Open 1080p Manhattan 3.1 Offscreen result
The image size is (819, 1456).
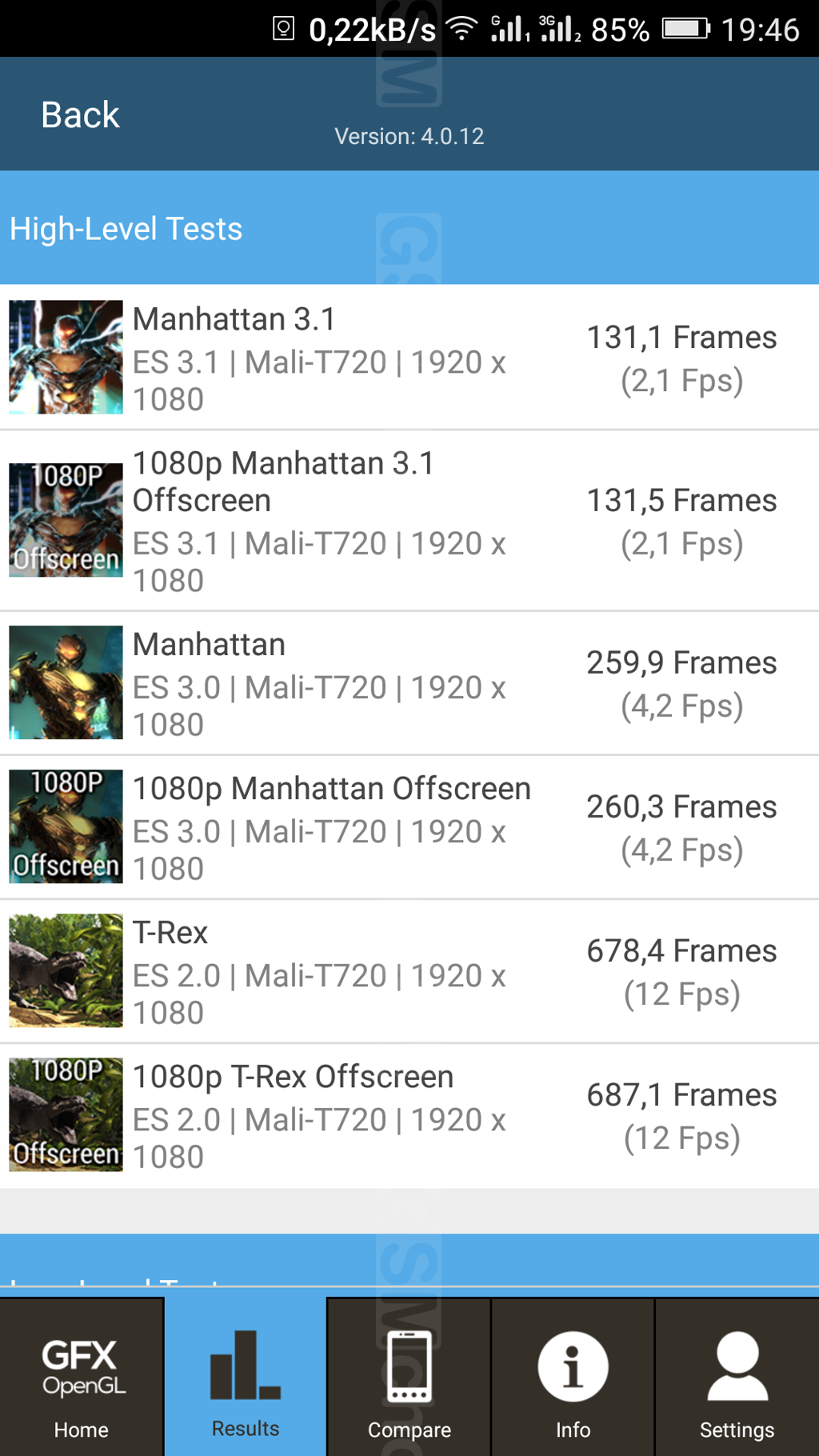(x=409, y=521)
